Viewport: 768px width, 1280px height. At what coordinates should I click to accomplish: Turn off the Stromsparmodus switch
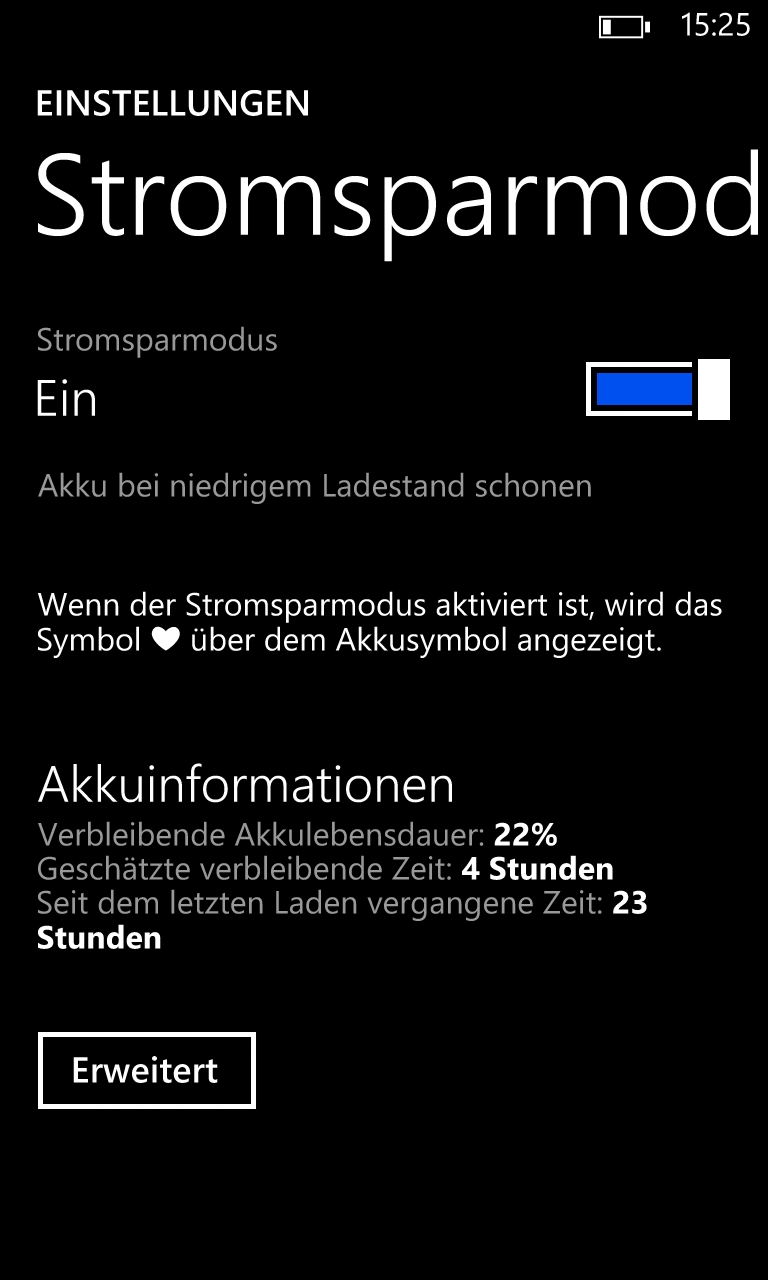[658, 389]
